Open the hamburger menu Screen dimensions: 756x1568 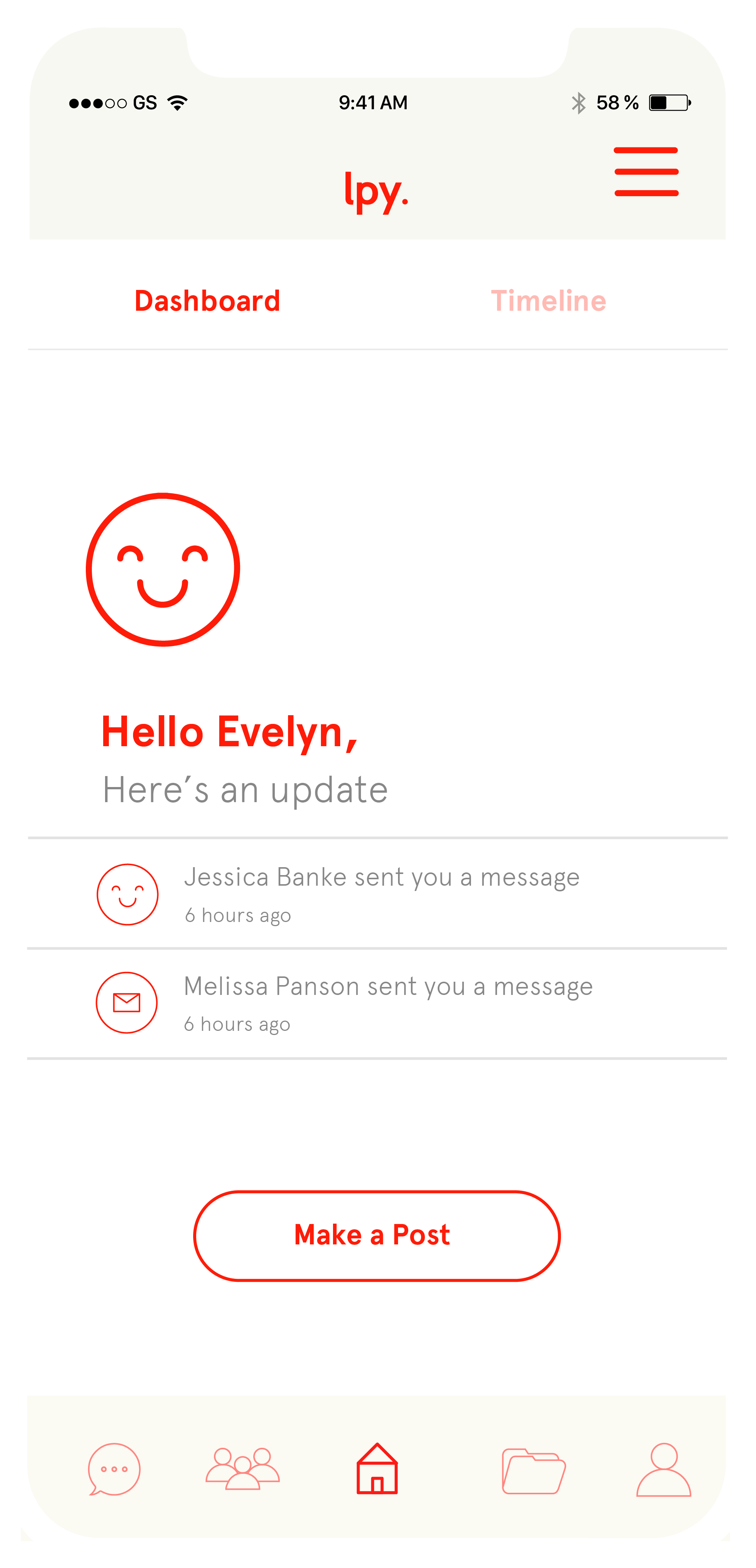(x=646, y=172)
